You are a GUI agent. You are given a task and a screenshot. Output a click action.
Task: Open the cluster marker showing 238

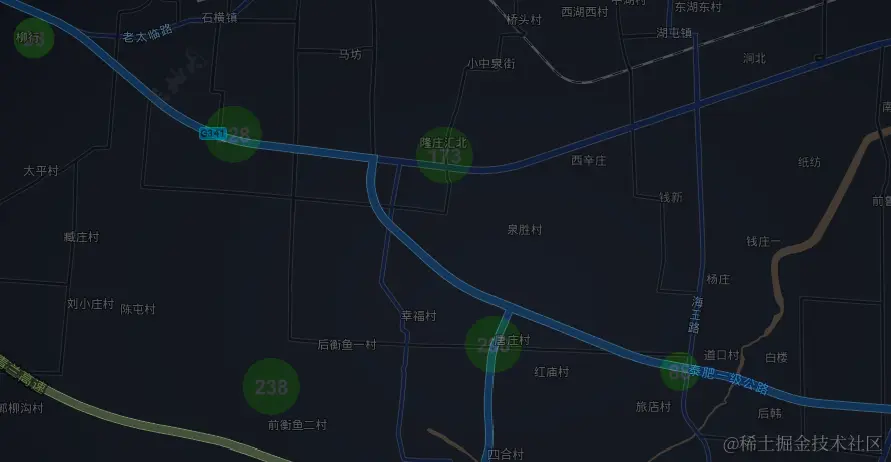pyautogui.click(x=272, y=387)
